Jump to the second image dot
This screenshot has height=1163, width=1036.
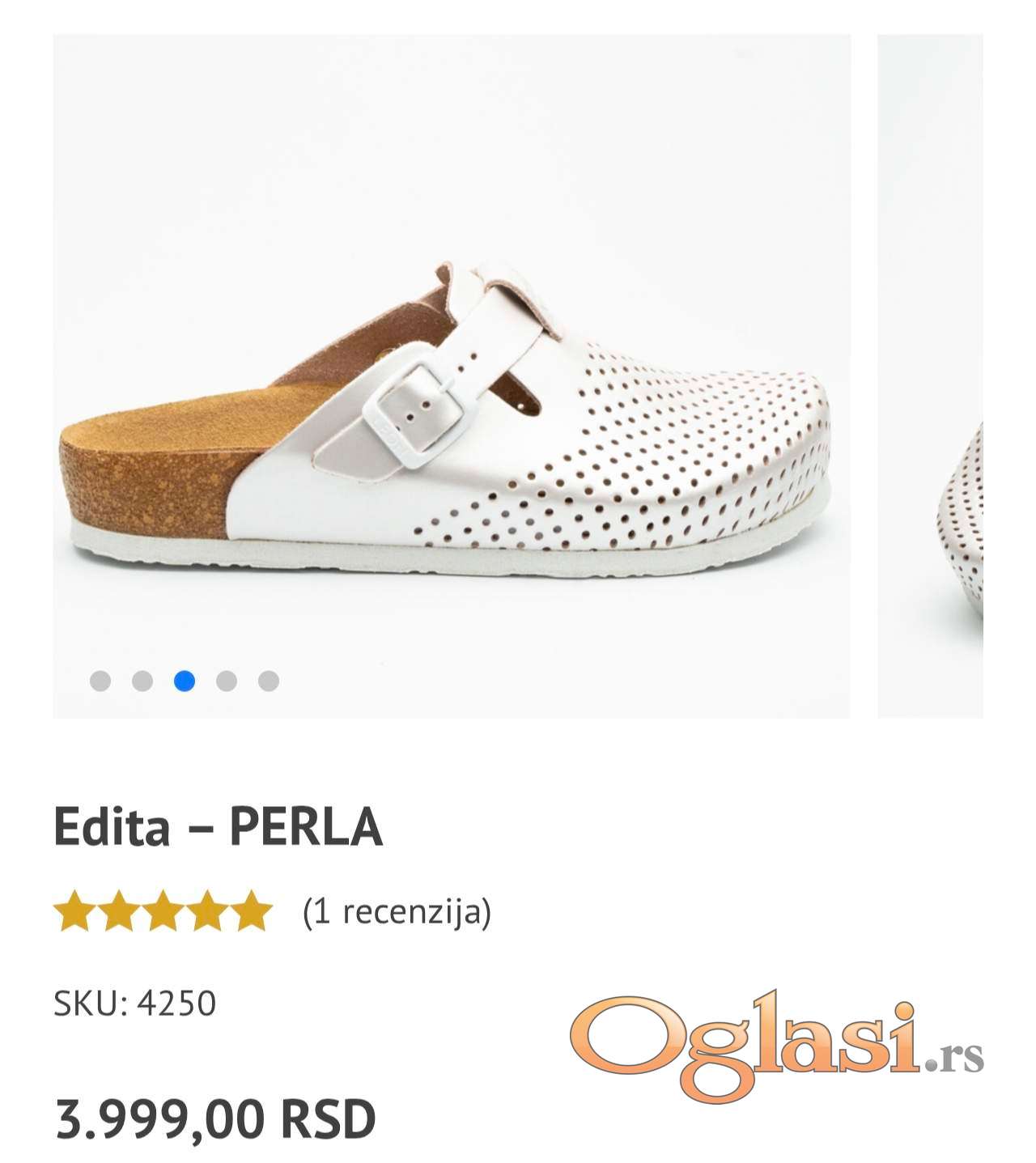(142, 681)
